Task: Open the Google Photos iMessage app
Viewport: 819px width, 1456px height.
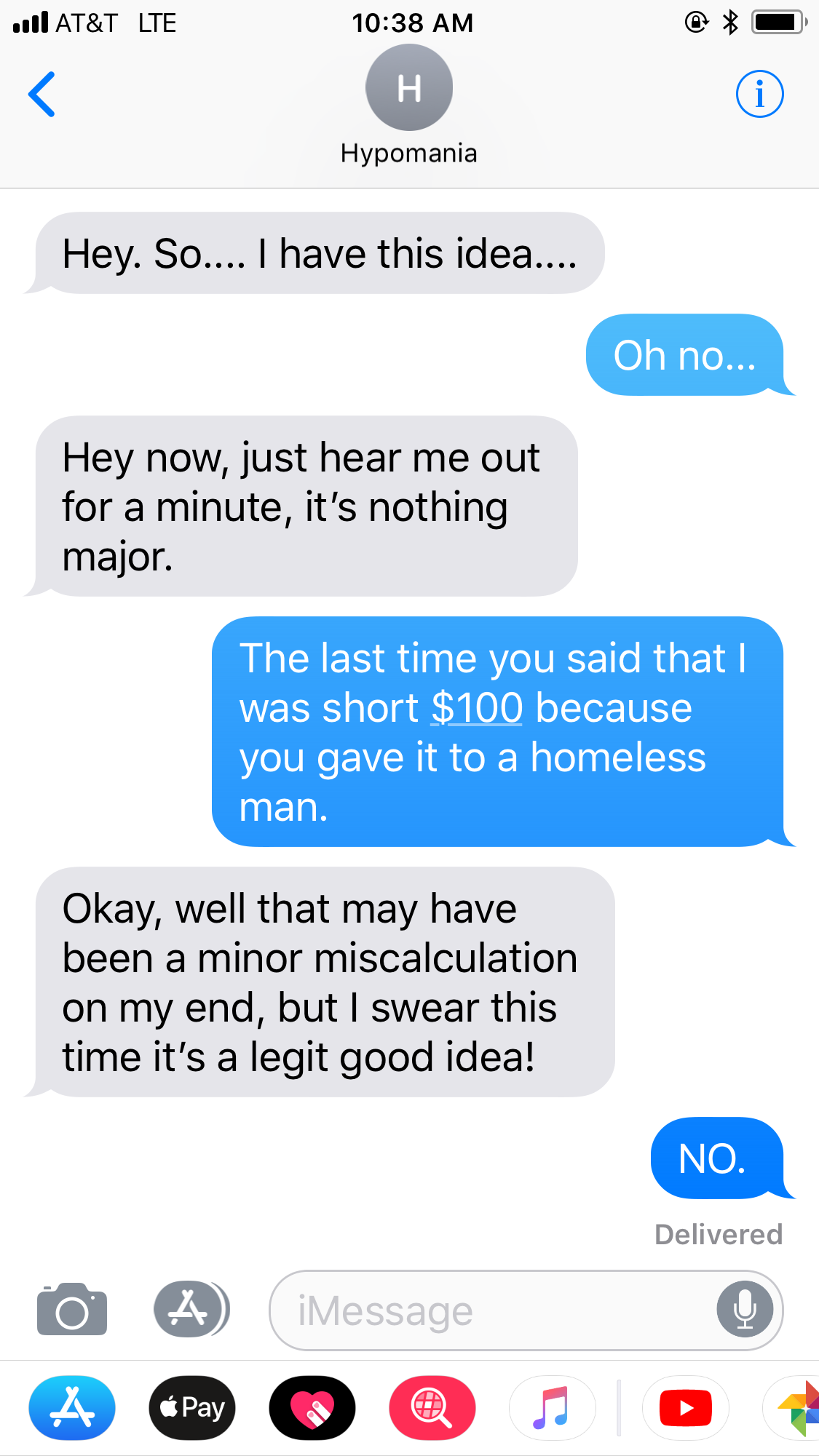Action: point(798,1408)
